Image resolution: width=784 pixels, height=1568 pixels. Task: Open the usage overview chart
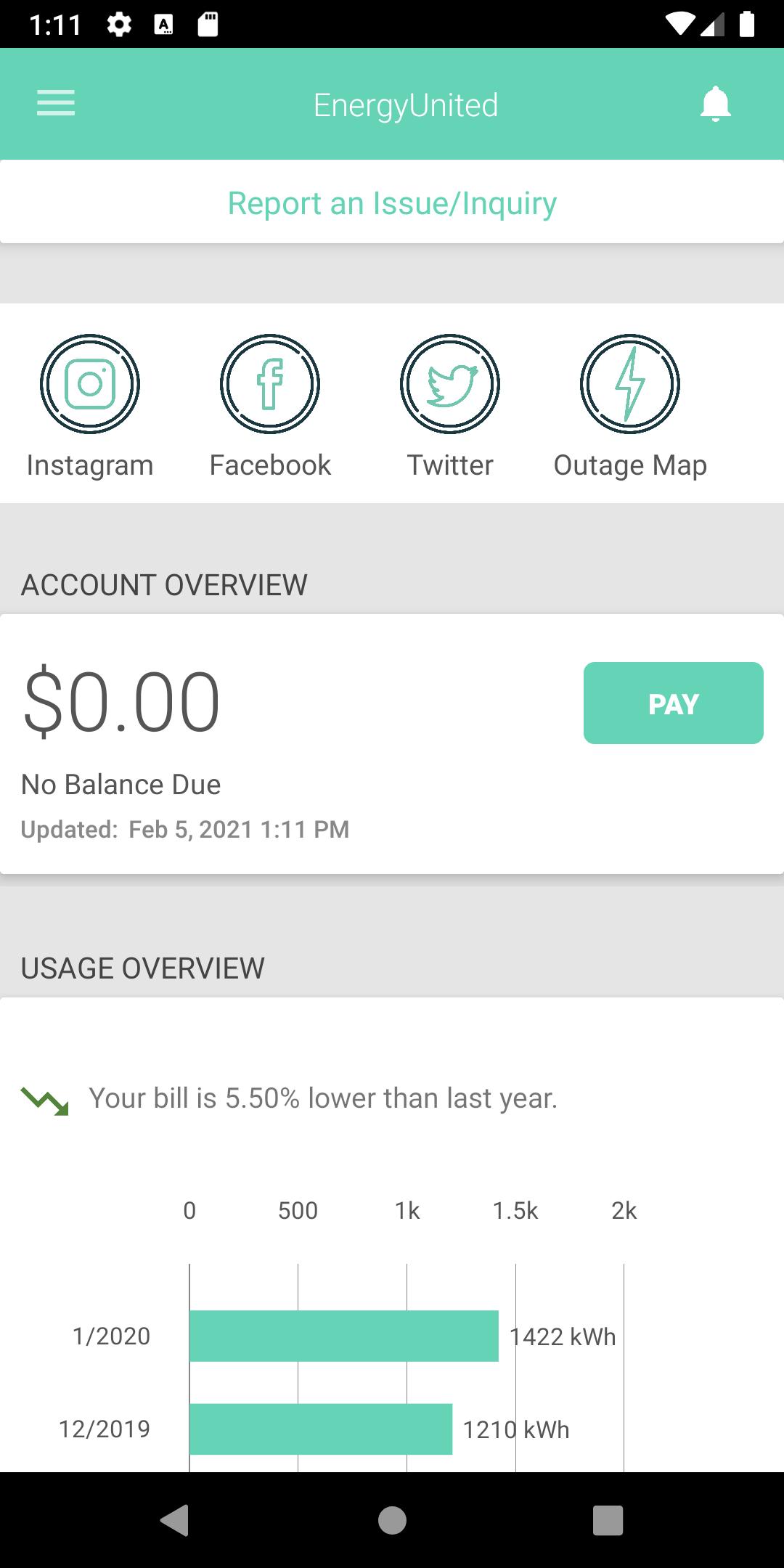coord(392,1234)
